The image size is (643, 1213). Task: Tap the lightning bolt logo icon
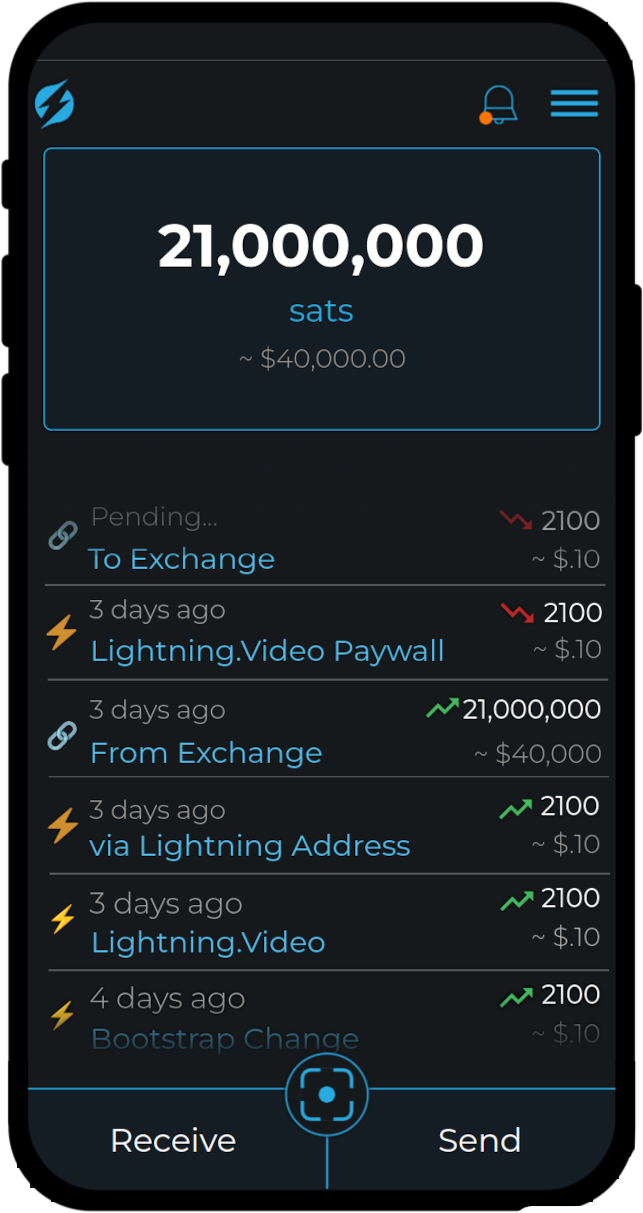[x=55, y=104]
